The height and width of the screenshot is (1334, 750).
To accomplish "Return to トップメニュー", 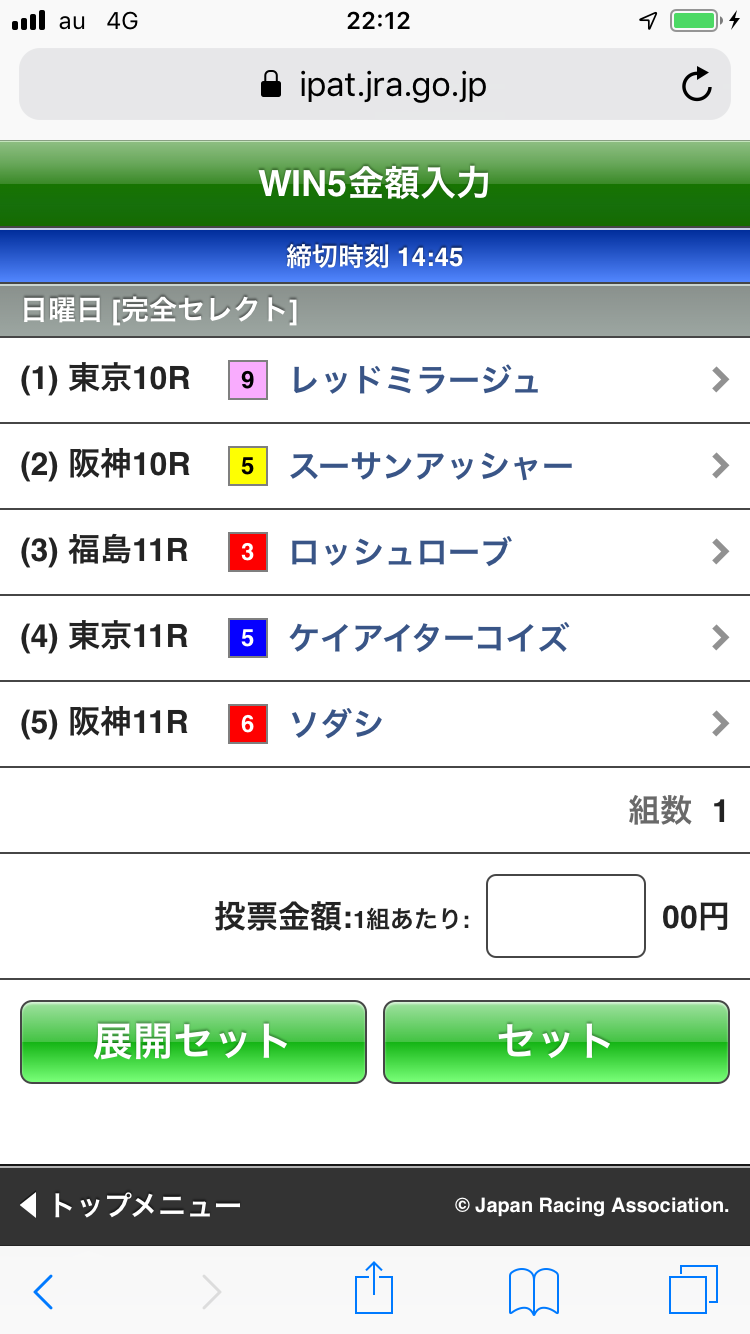I will 130,1205.
